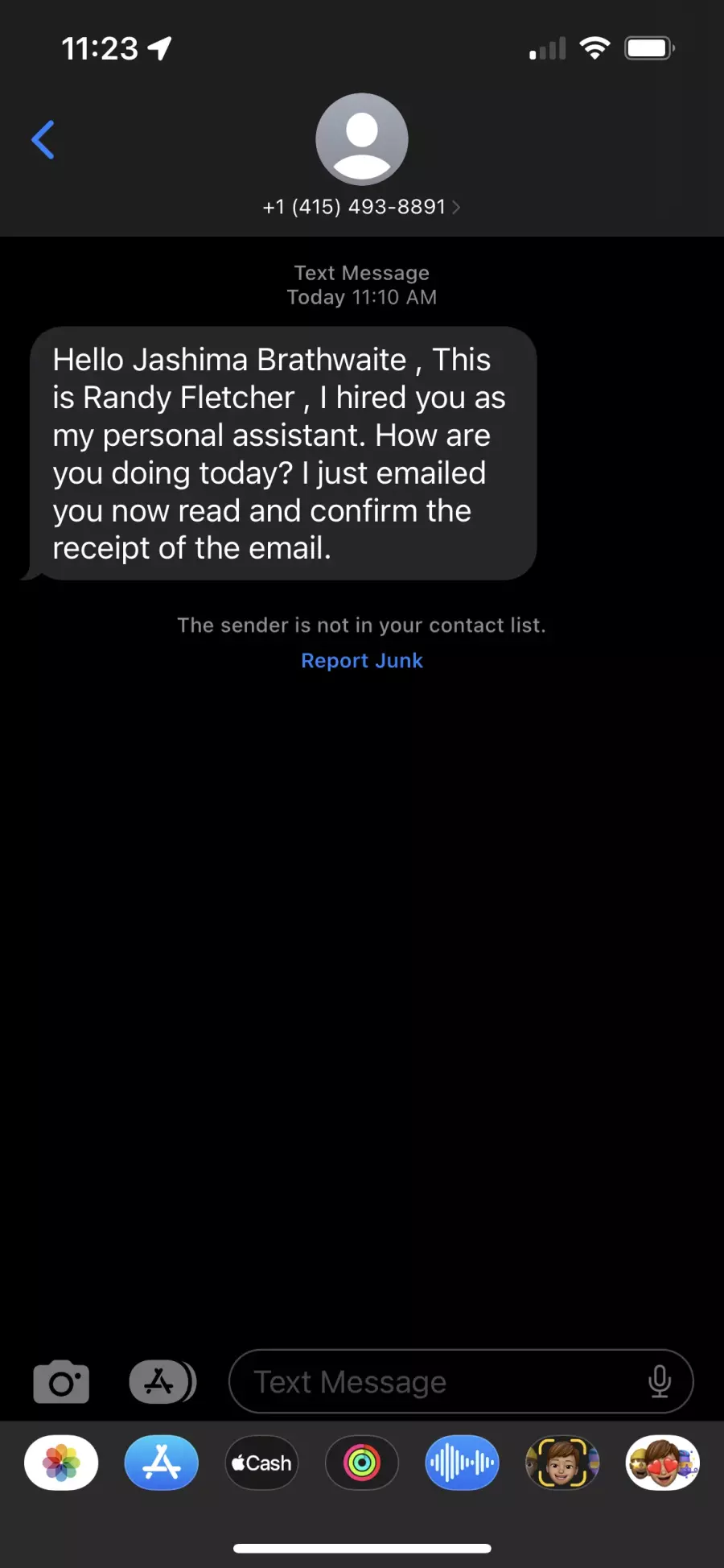Open the Fitness activity rings app

click(x=362, y=1463)
